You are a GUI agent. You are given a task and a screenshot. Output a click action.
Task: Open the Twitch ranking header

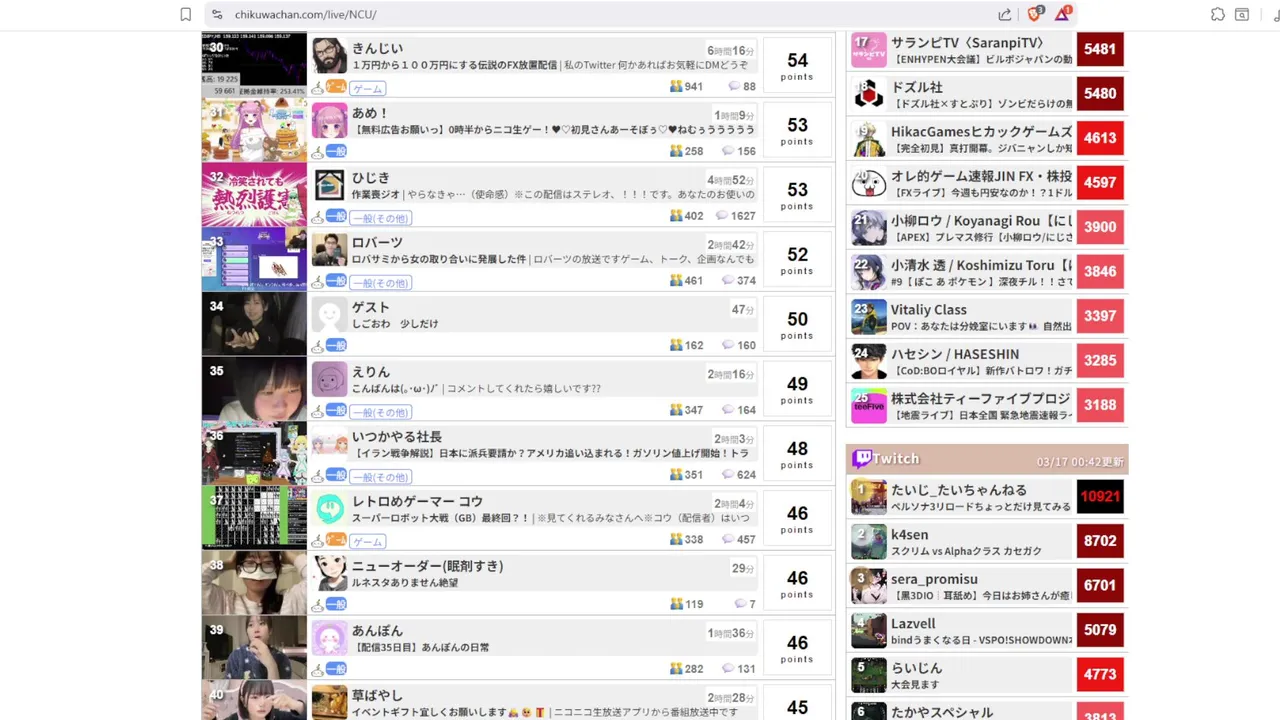pyautogui.click(x=986, y=459)
